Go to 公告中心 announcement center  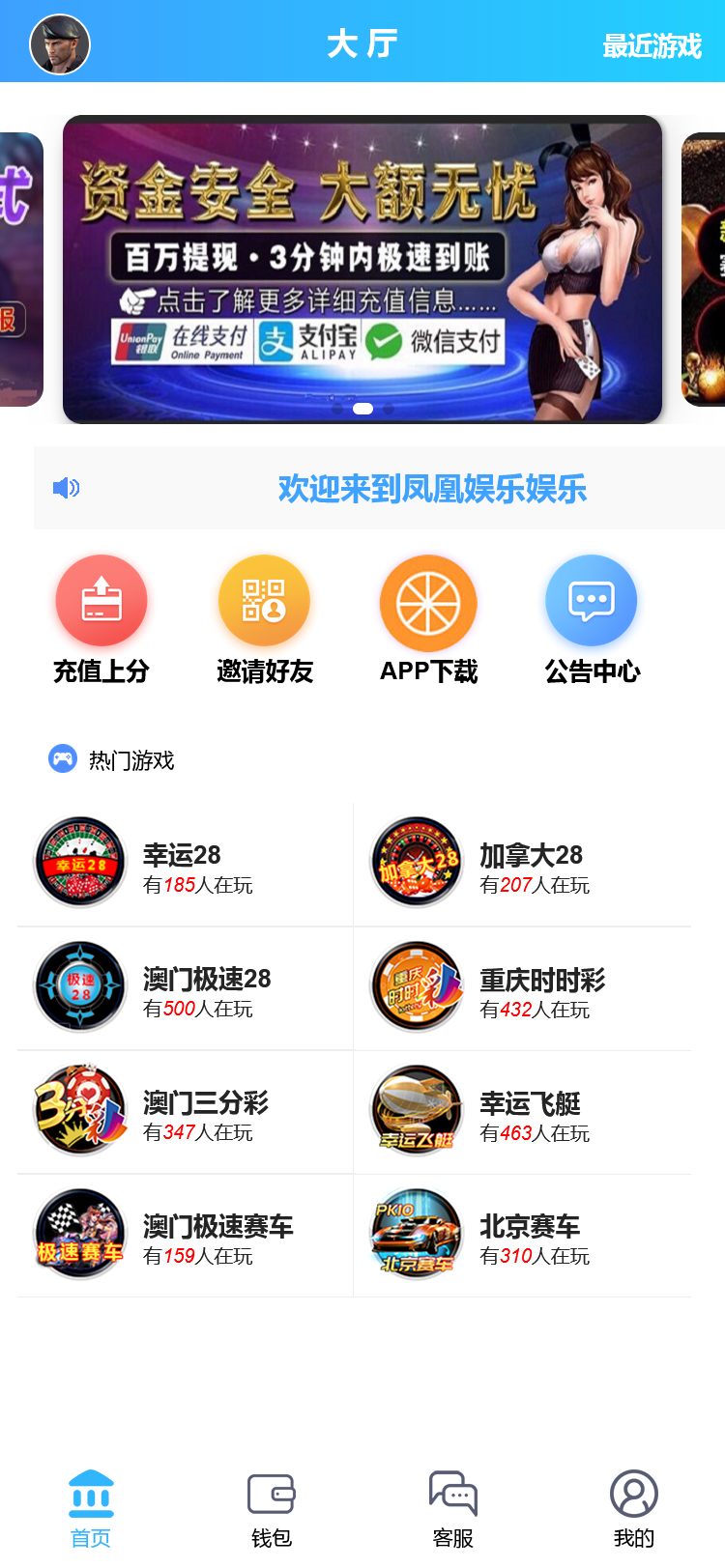pos(592,619)
